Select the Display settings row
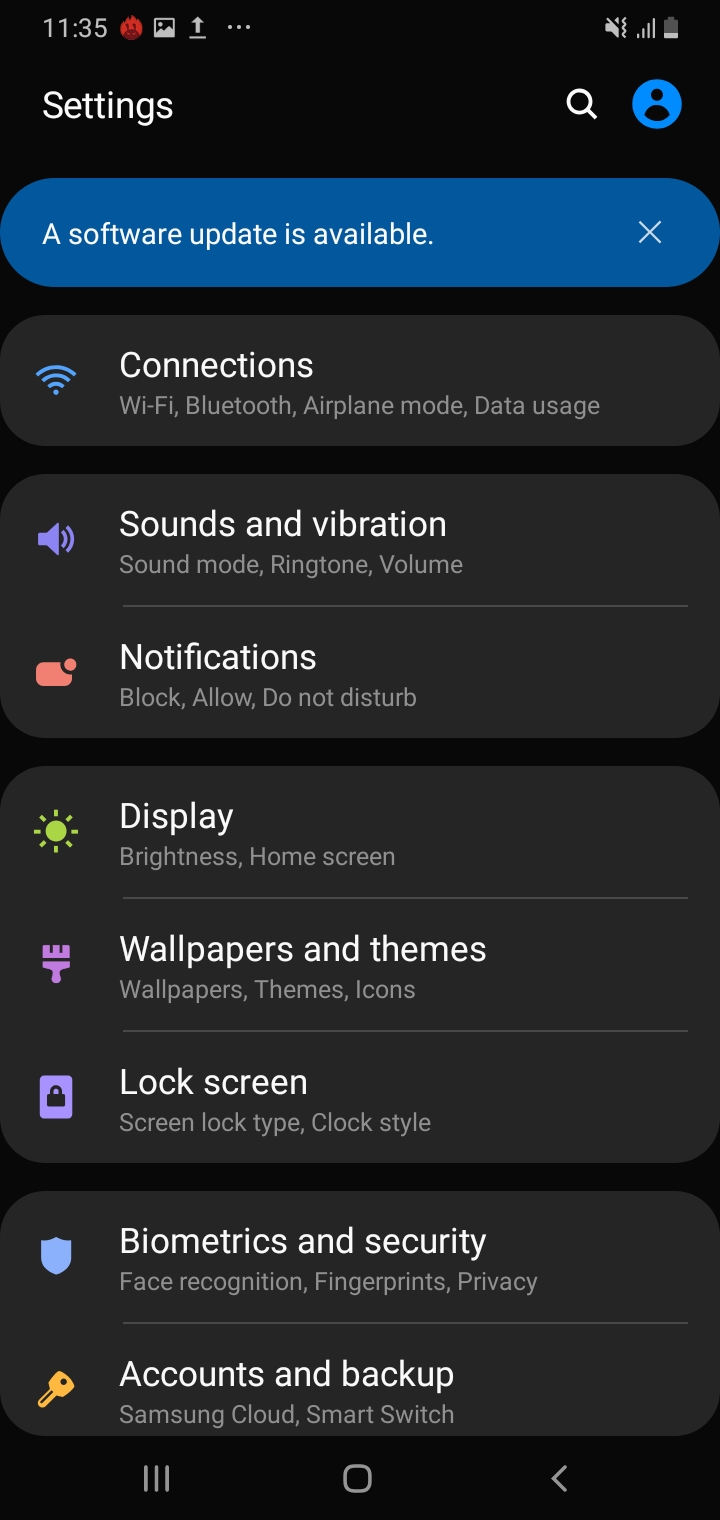This screenshot has width=720, height=1520. coord(360,833)
